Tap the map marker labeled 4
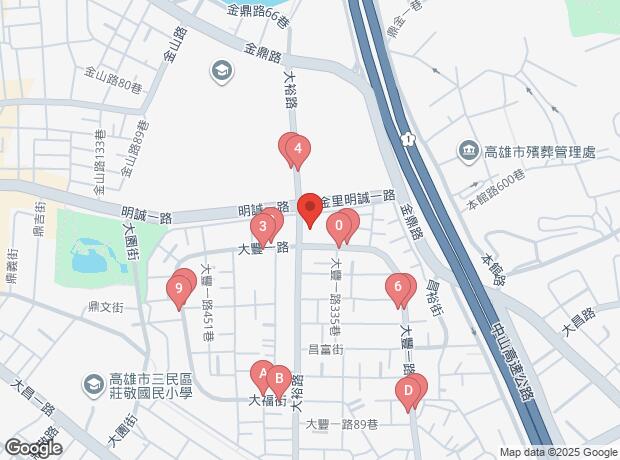The width and height of the screenshot is (620, 460). 297,153
